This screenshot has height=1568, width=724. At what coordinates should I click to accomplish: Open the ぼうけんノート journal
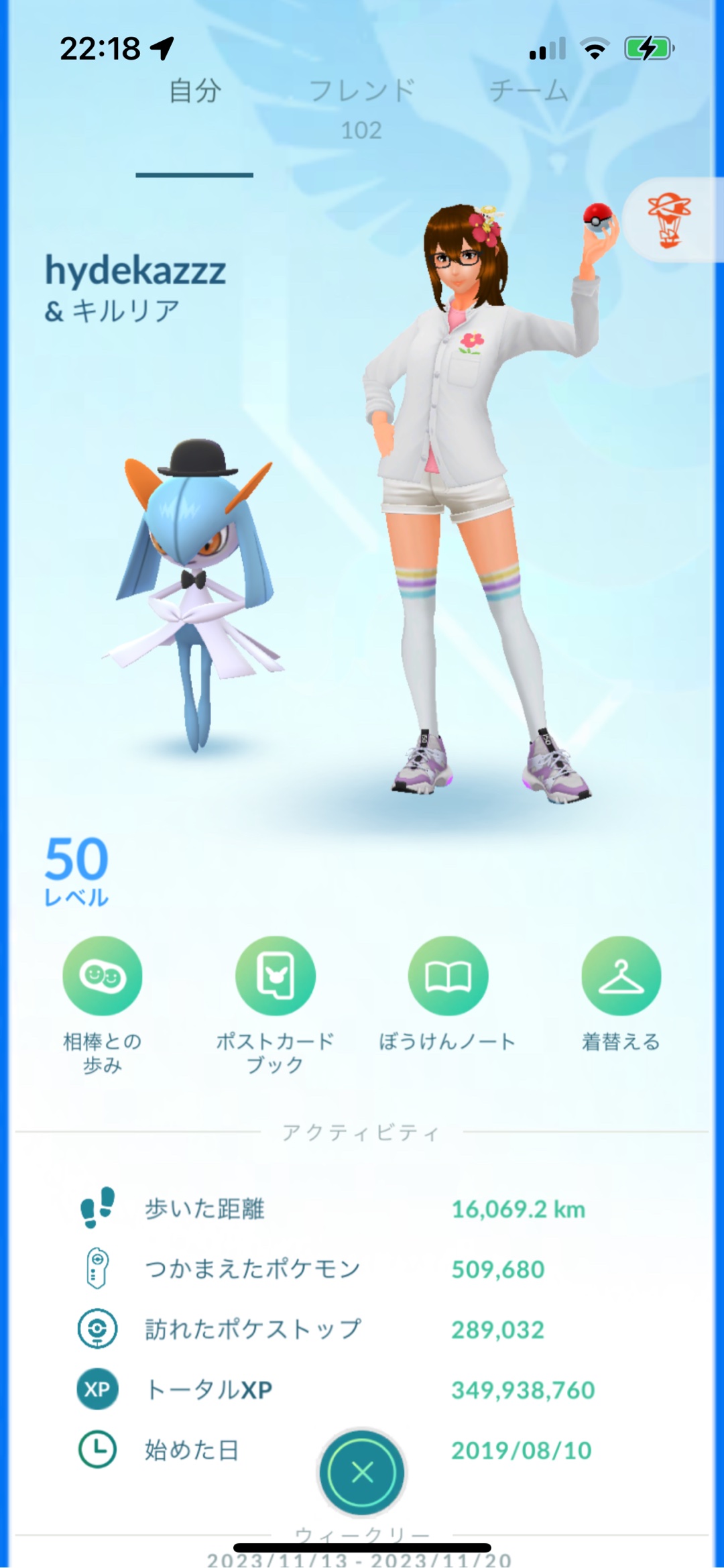[448, 976]
